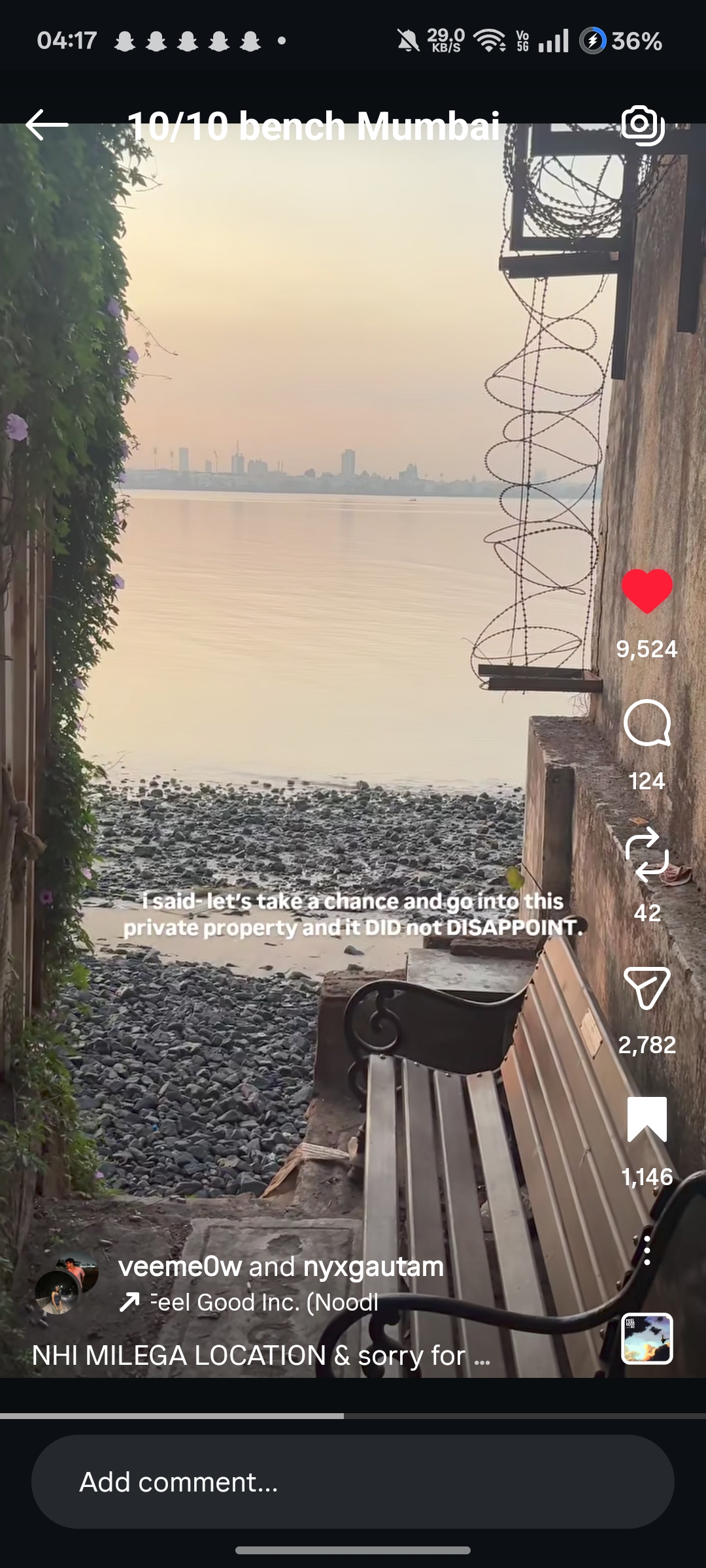This screenshot has width=706, height=1568.
Task: Tap the Add comment field
Action: tap(353, 1482)
